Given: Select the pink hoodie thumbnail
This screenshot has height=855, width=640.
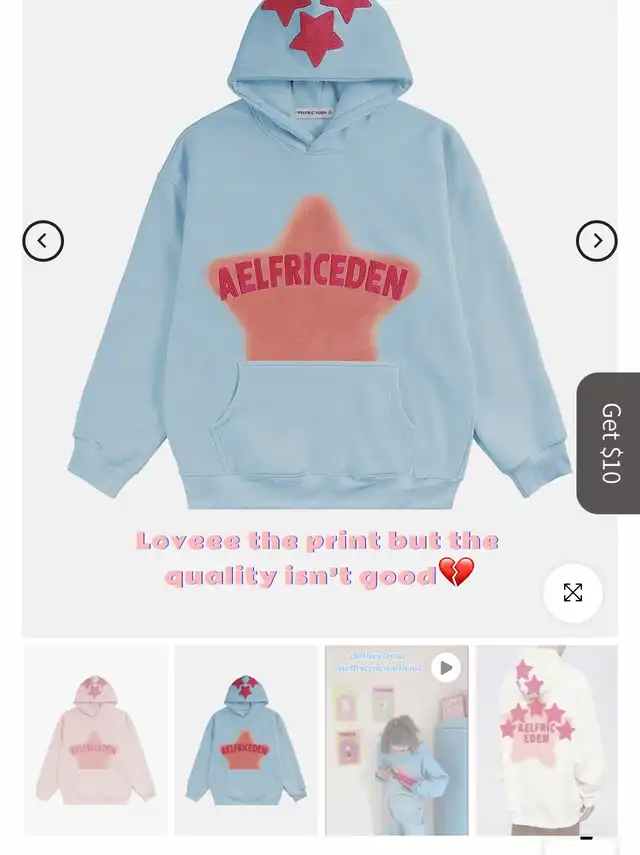Looking at the screenshot, I should click(x=96, y=740).
